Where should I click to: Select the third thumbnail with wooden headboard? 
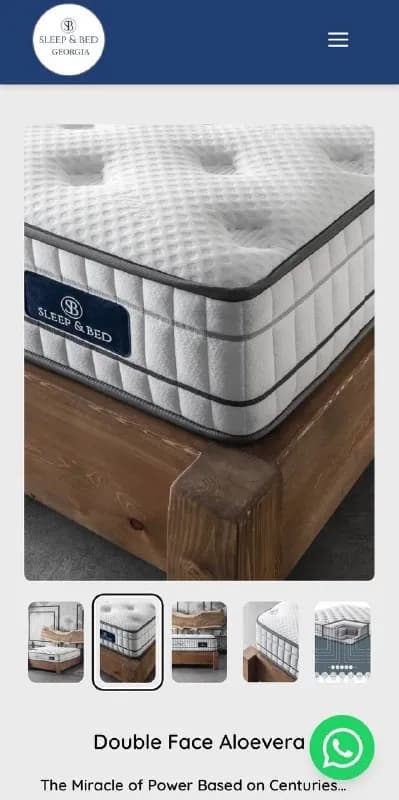coord(200,642)
